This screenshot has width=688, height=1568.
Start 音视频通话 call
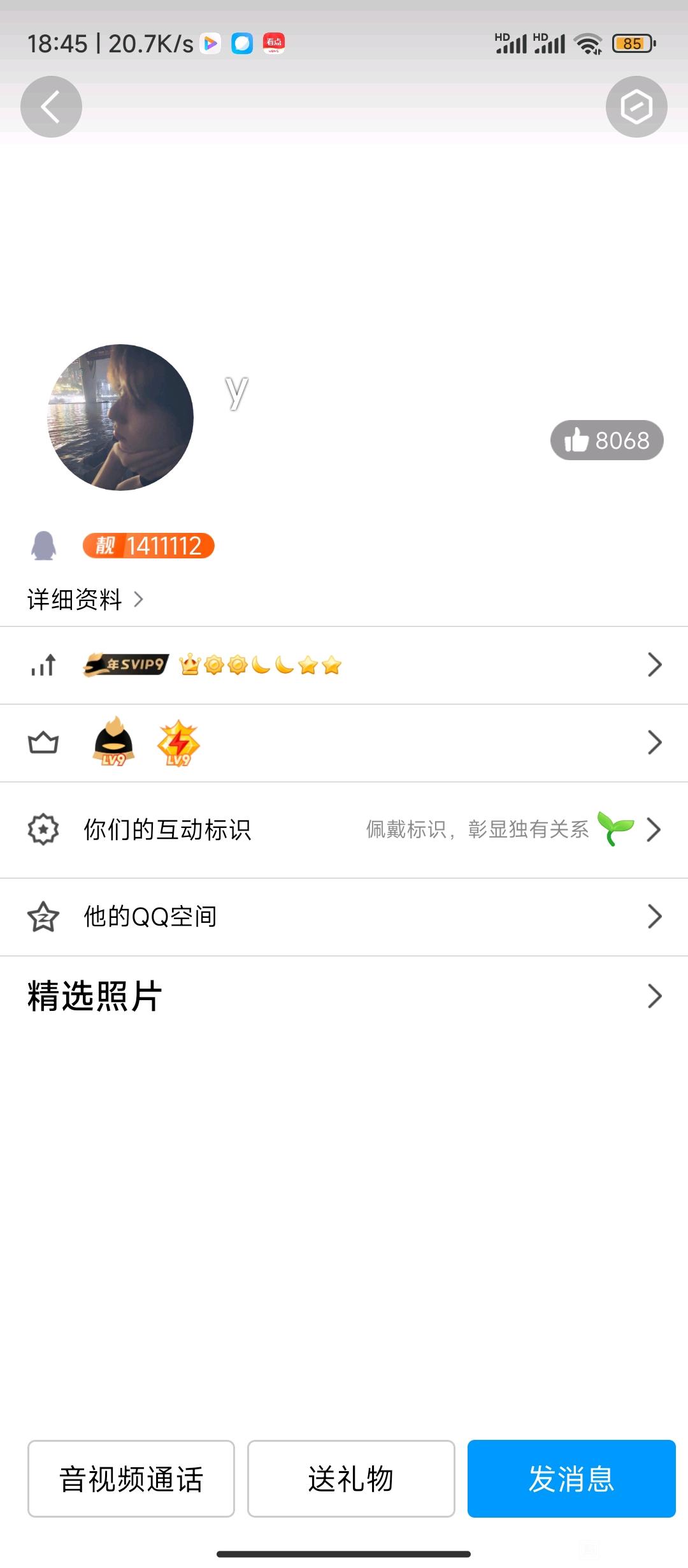point(131,1478)
